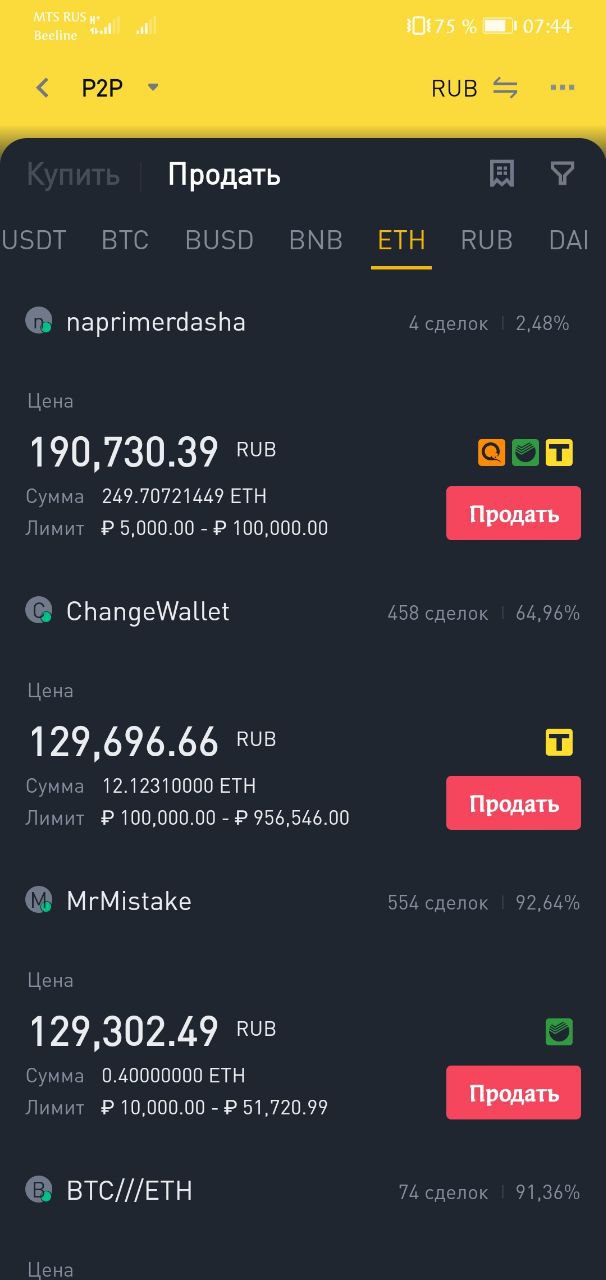
Task: Select the DAI coin tab
Action: (569, 240)
